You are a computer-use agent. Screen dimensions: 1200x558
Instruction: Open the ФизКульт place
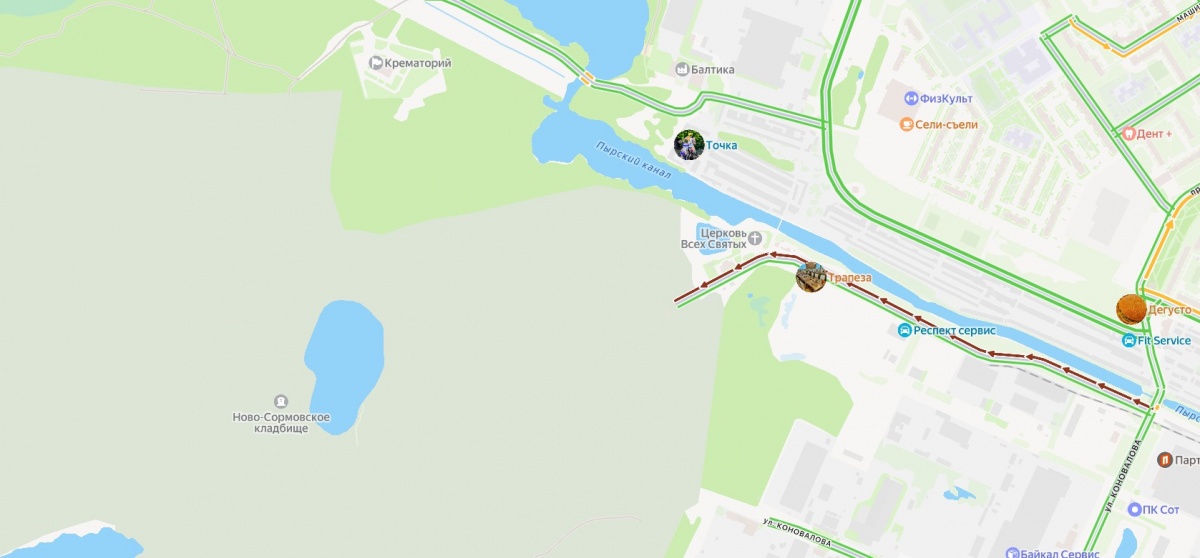911,99
